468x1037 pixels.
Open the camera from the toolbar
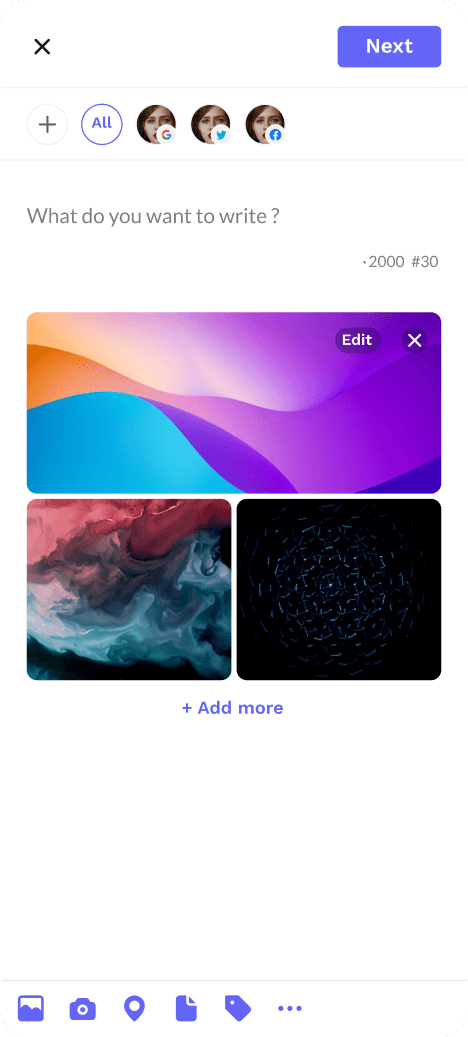[x=83, y=1009]
